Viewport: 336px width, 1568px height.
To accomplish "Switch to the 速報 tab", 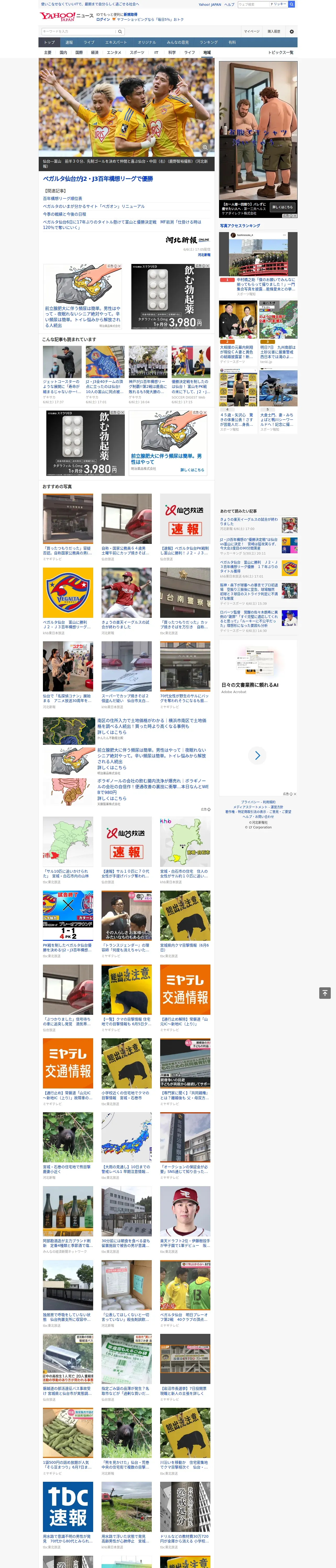I will (x=69, y=43).
